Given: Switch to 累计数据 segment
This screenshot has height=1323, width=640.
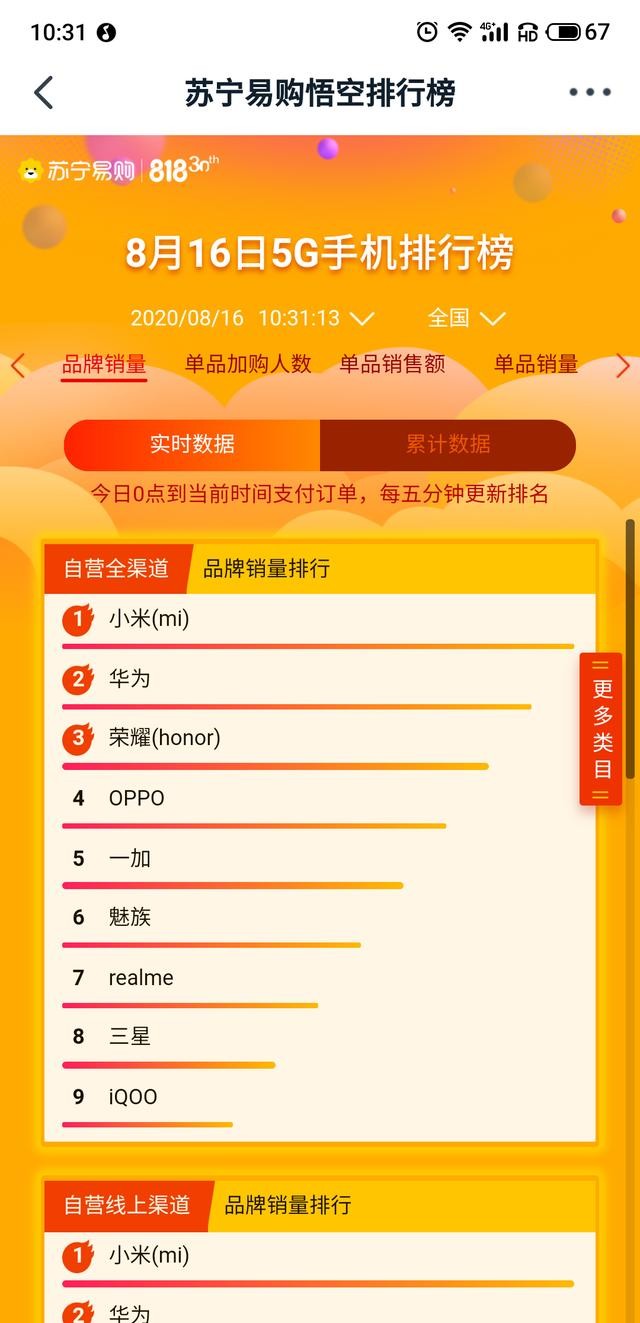Looking at the screenshot, I should coord(448,444).
